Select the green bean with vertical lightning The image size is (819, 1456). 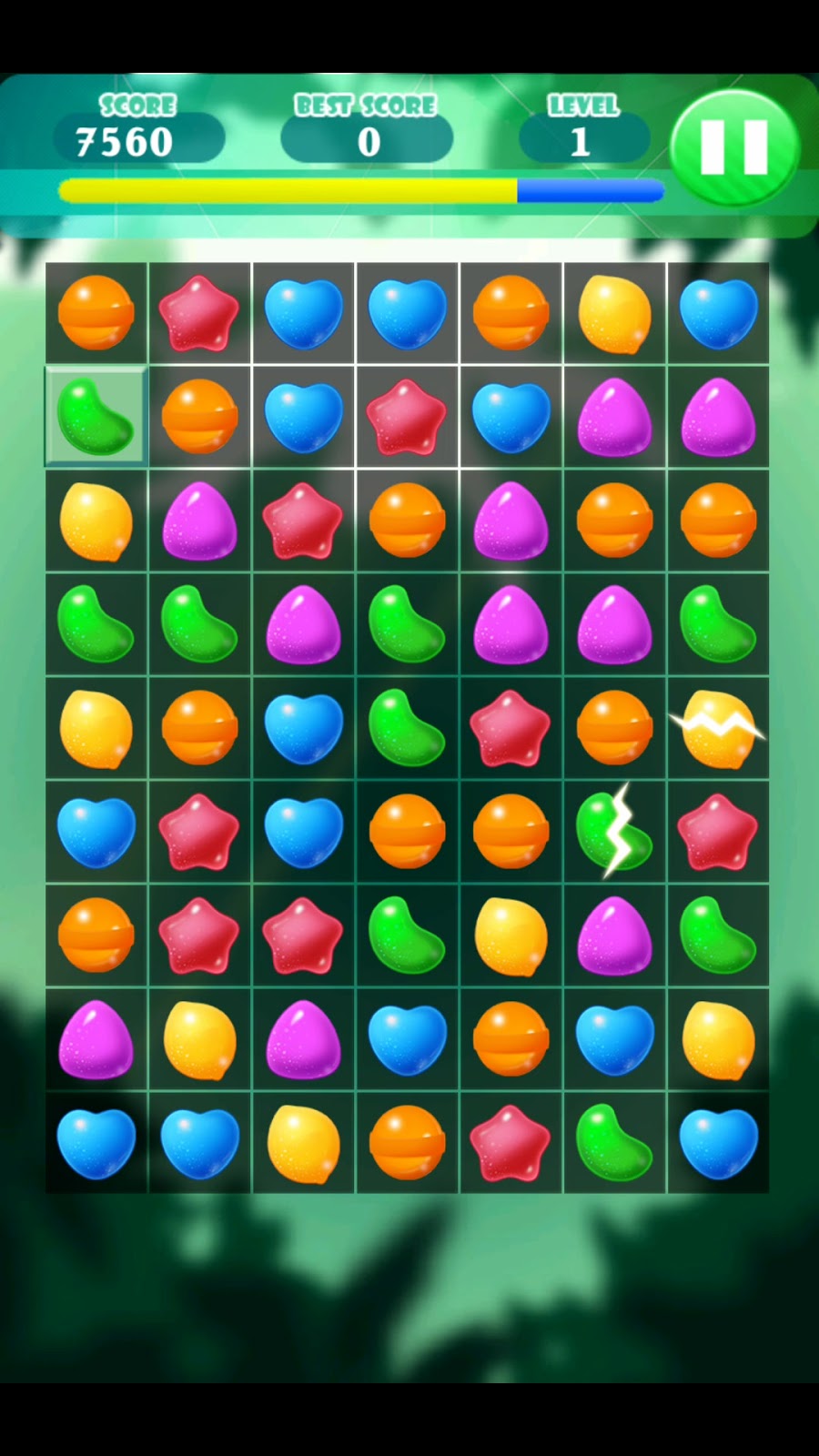(614, 832)
